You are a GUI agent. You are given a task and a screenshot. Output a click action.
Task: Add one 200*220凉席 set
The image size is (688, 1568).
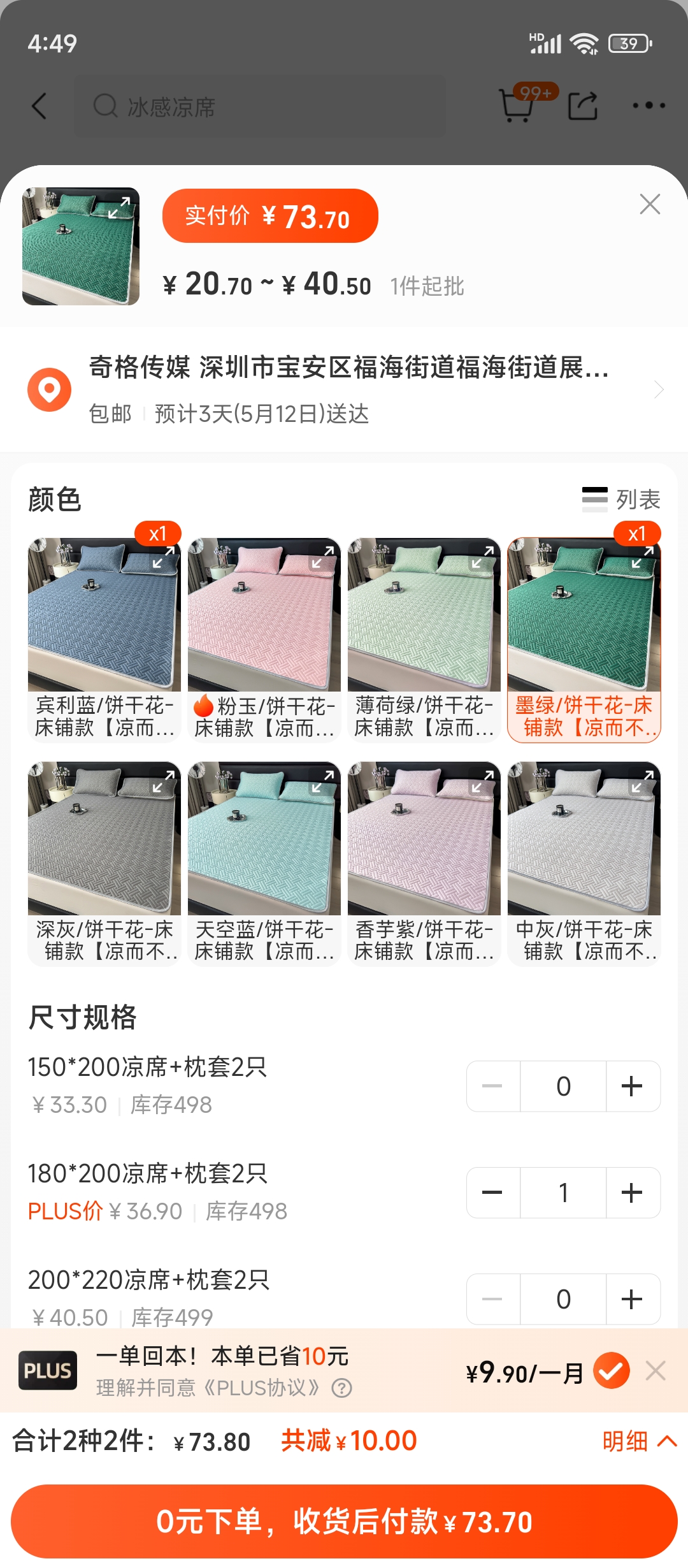coord(632,1299)
